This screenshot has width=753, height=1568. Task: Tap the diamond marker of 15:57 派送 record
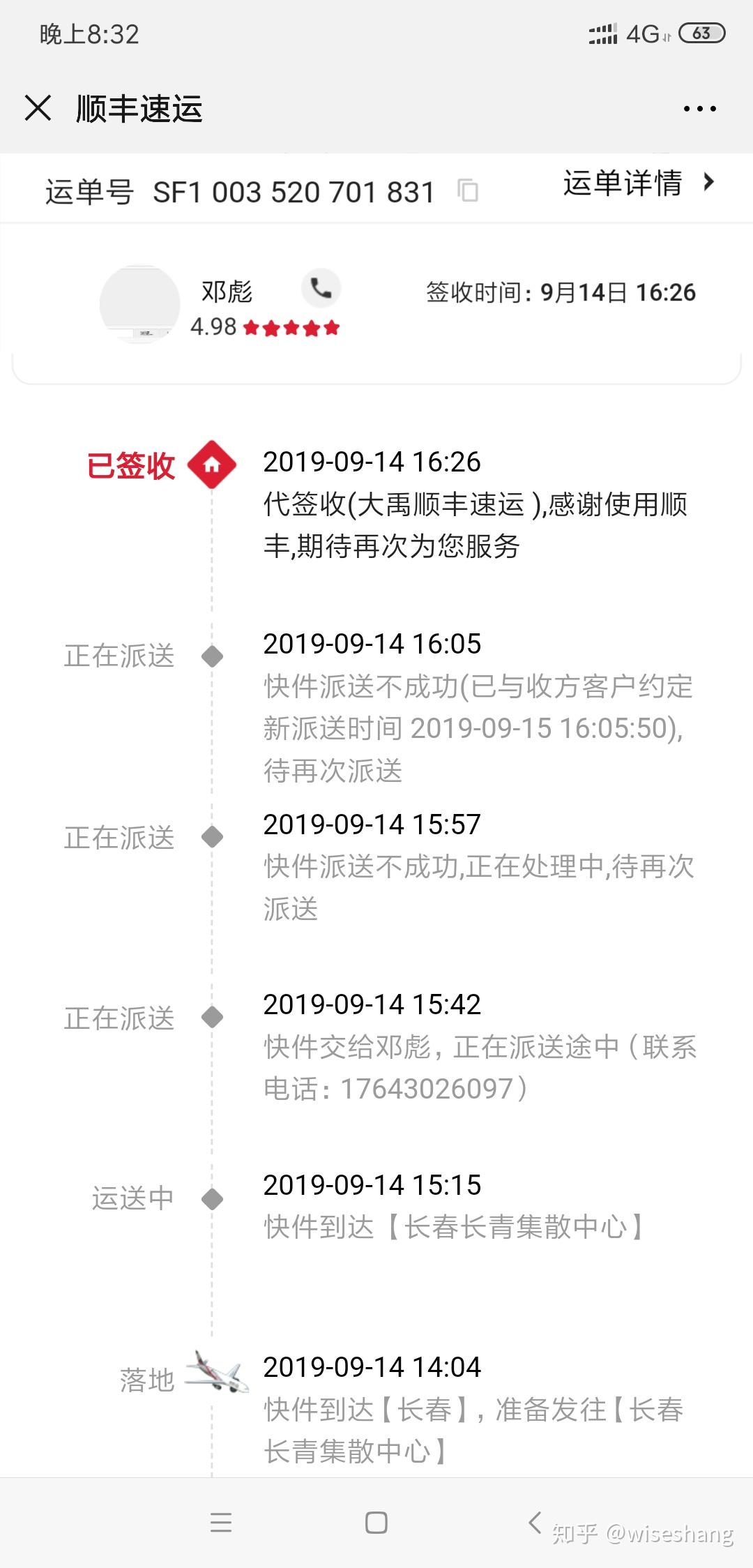pos(211,836)
